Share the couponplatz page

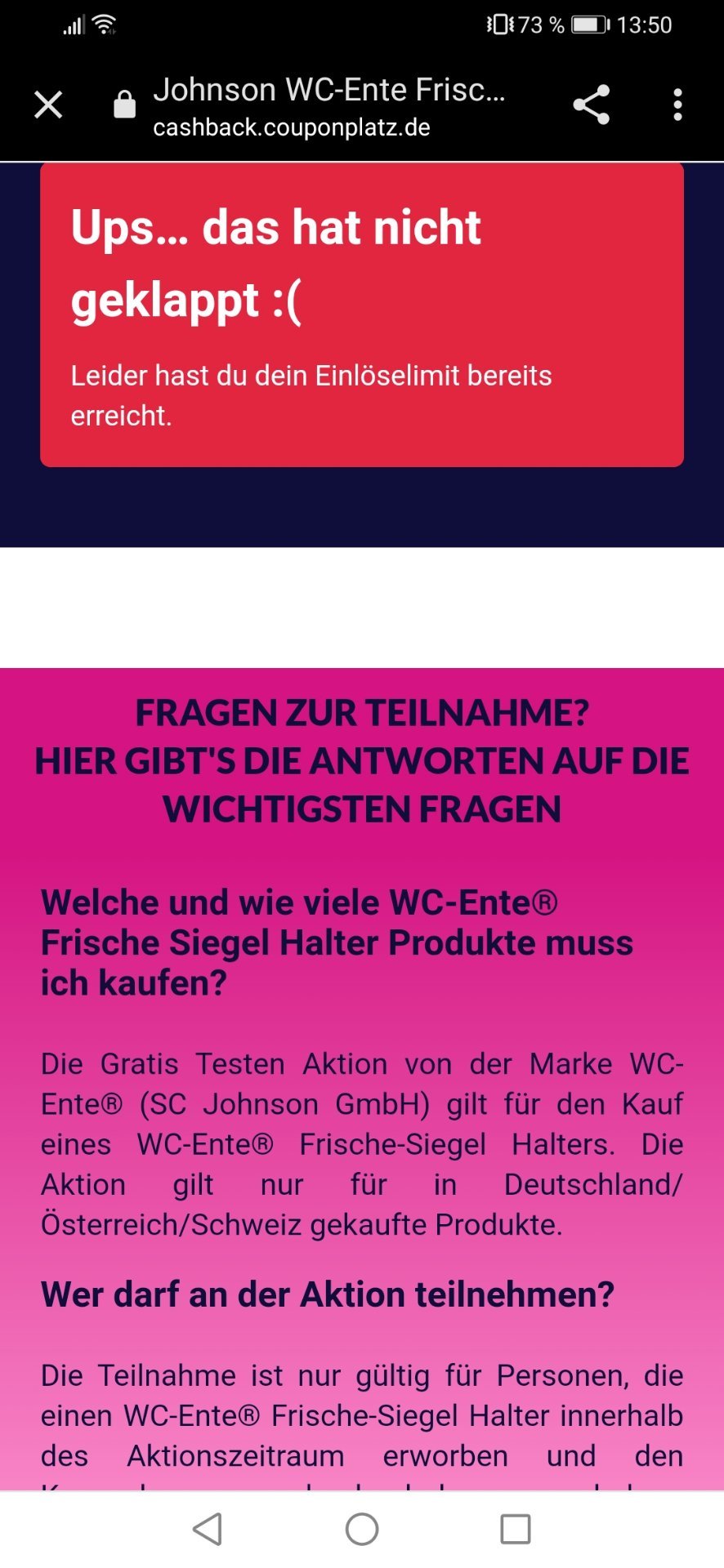click(x=592, y=105)
